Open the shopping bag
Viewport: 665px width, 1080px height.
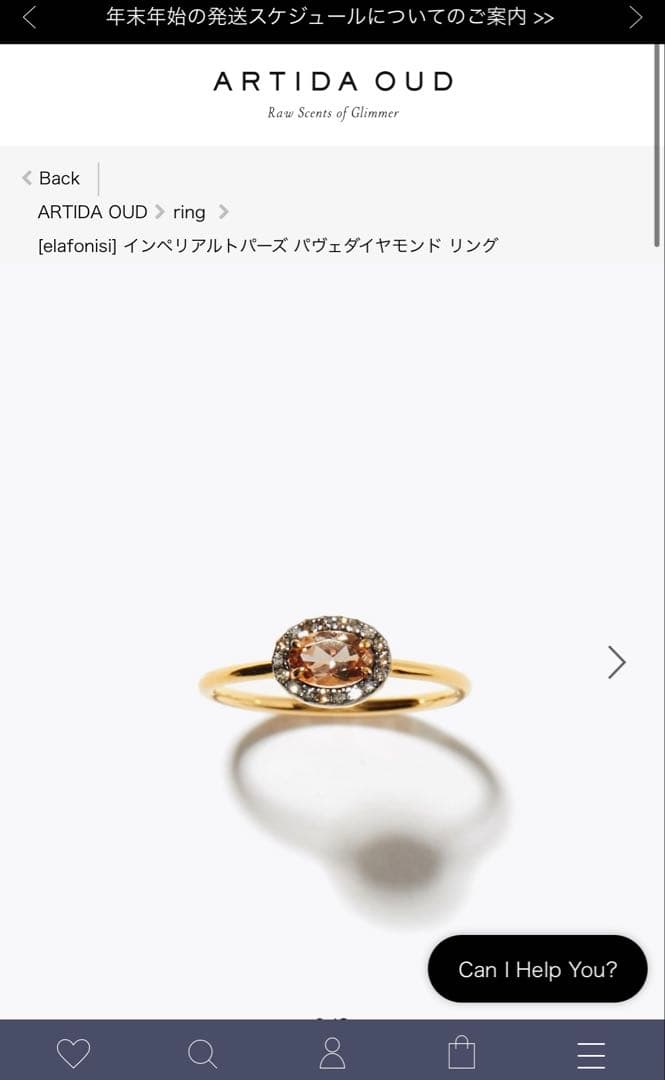(x=461, y=1053)
